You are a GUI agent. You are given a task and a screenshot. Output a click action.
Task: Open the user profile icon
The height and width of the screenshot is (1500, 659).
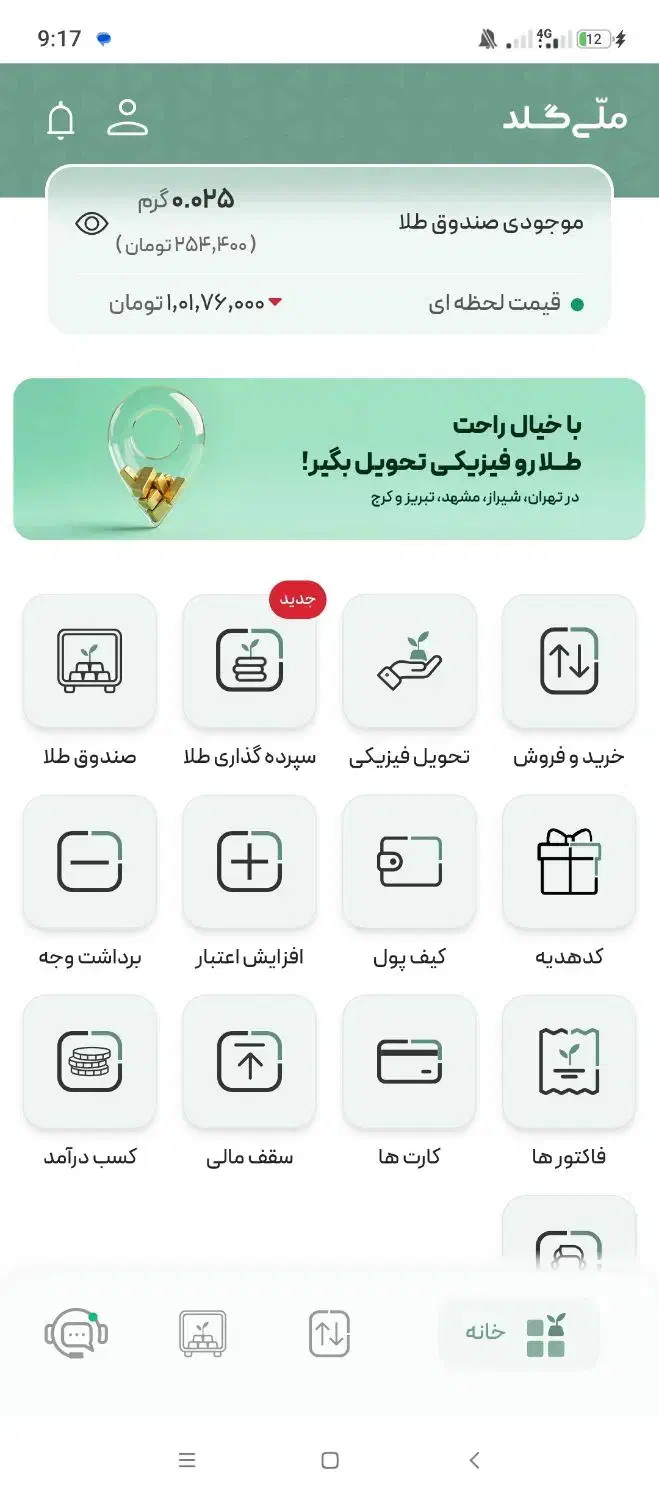tap(128, 118)
